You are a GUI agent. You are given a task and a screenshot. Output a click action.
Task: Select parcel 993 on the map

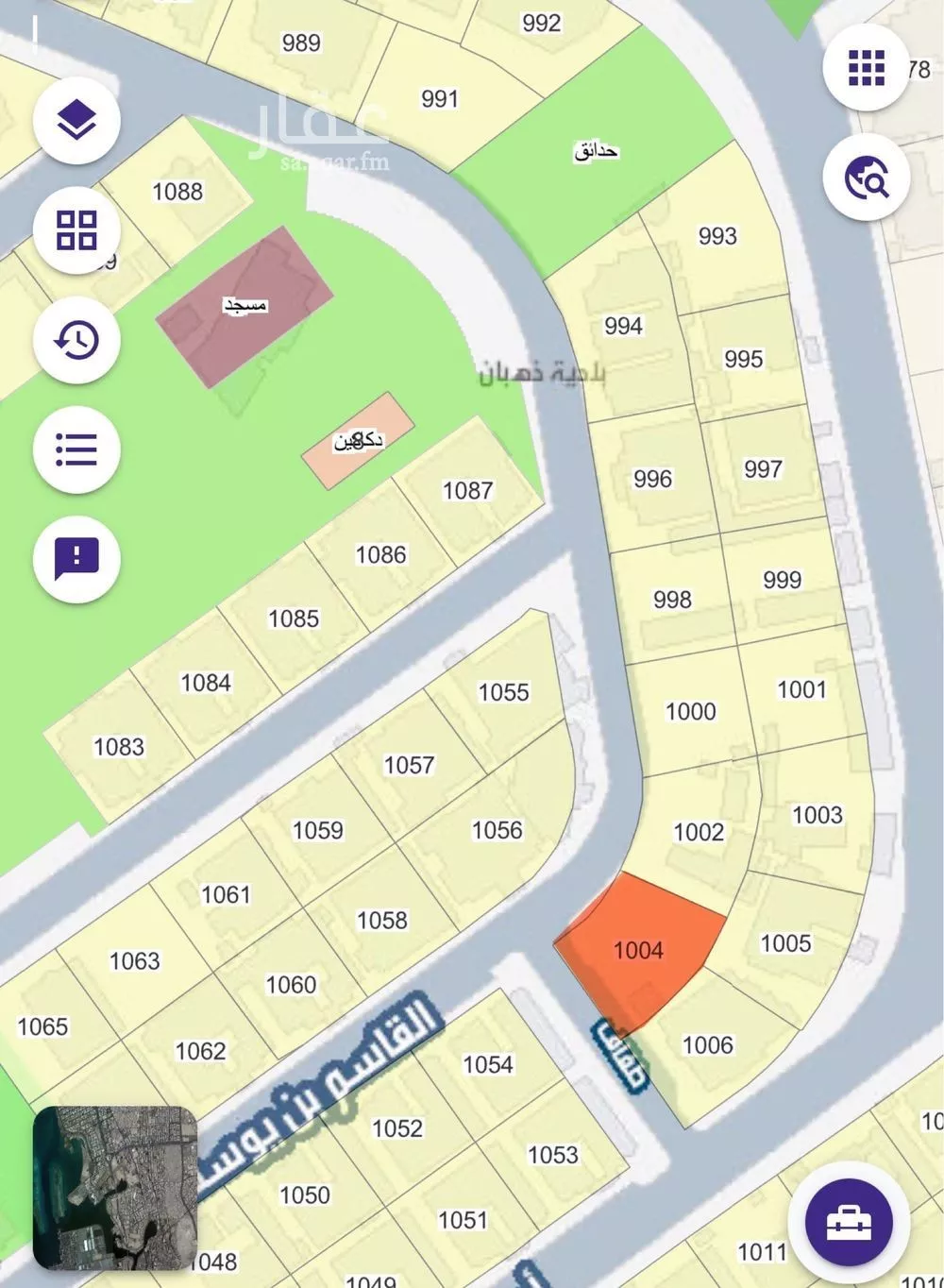click(716, 236)
